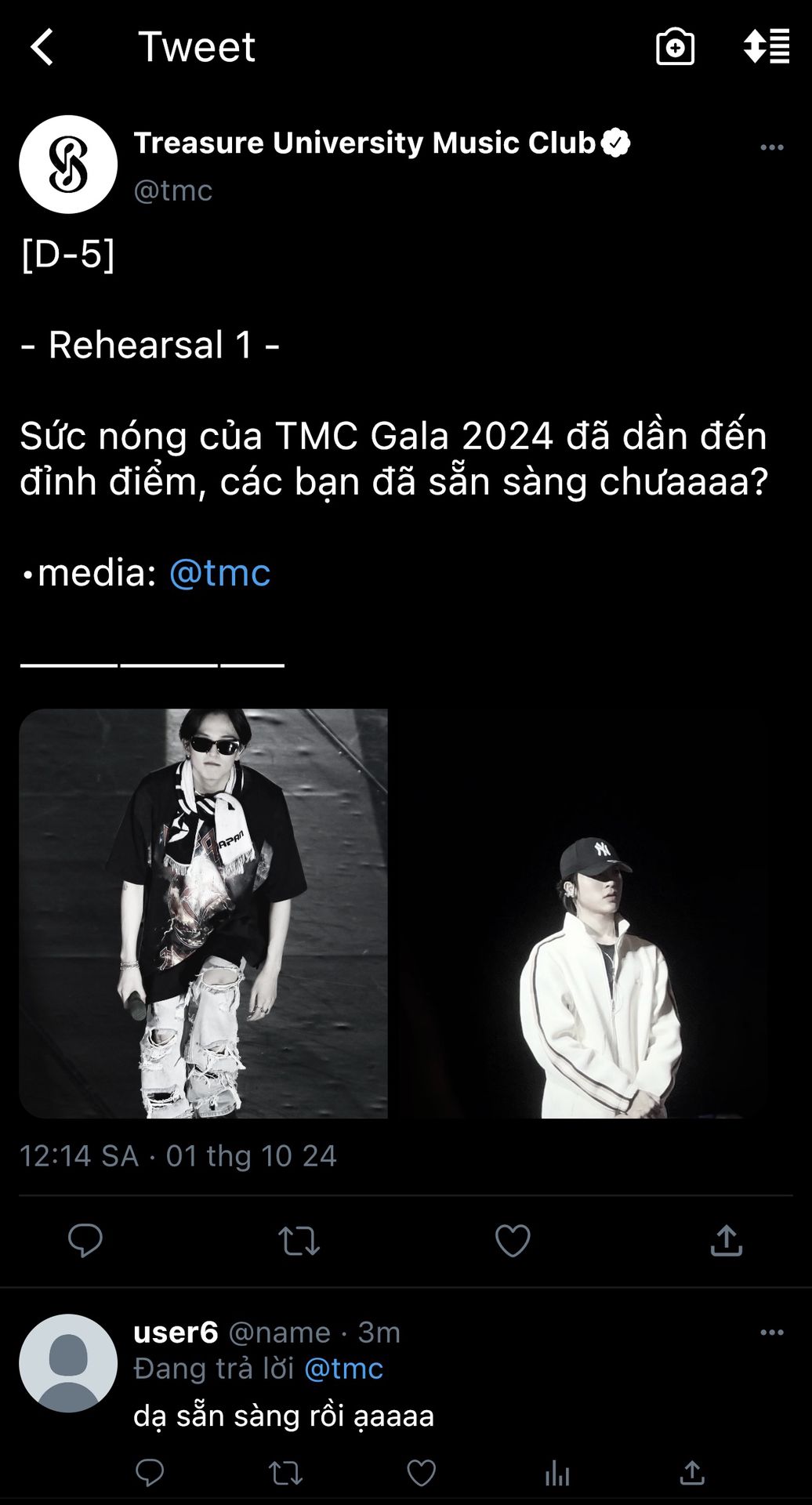This screenshot has height=1505, width=812.
Task: Tap the camera icon in the header
Action: click(675, 47)
